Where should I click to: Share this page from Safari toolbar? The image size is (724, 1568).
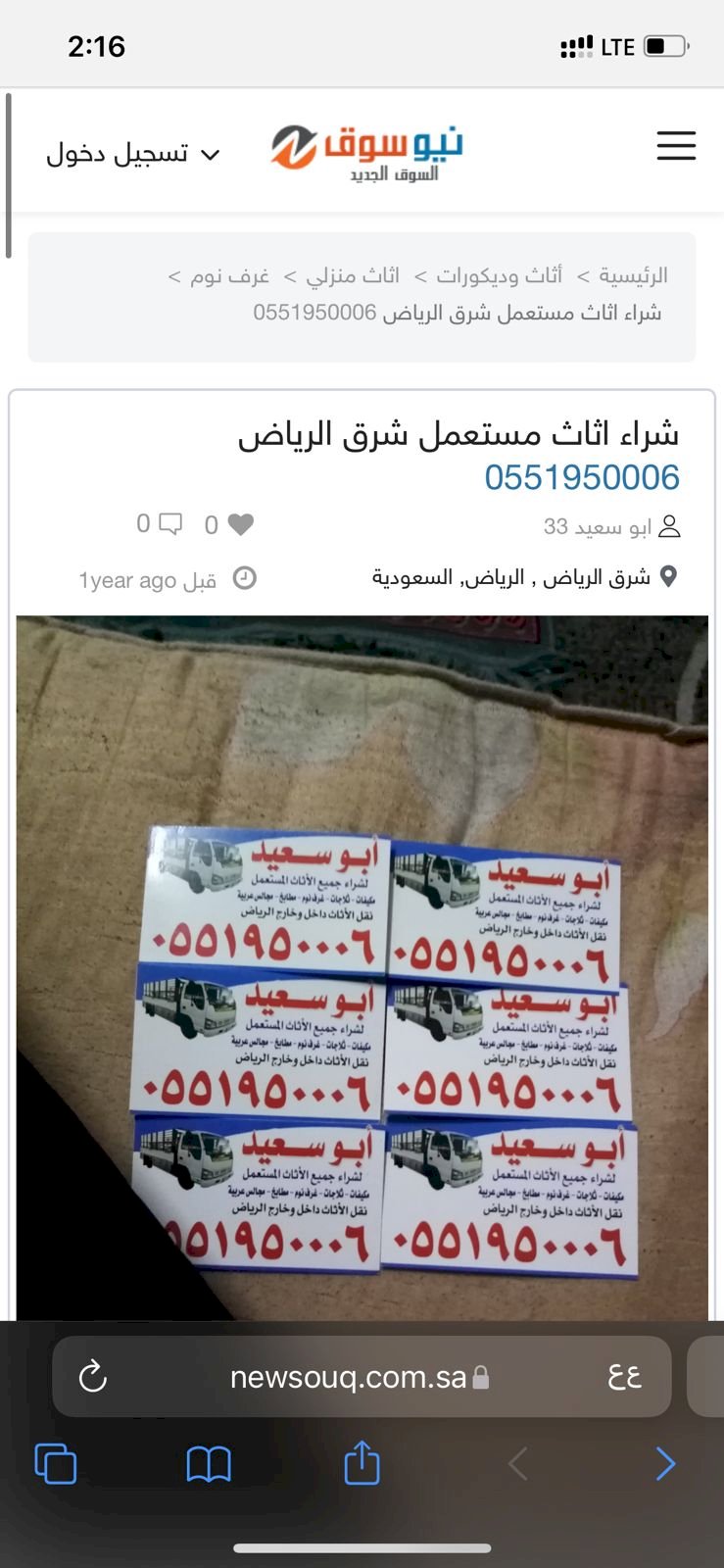[x=362, y=1463]
